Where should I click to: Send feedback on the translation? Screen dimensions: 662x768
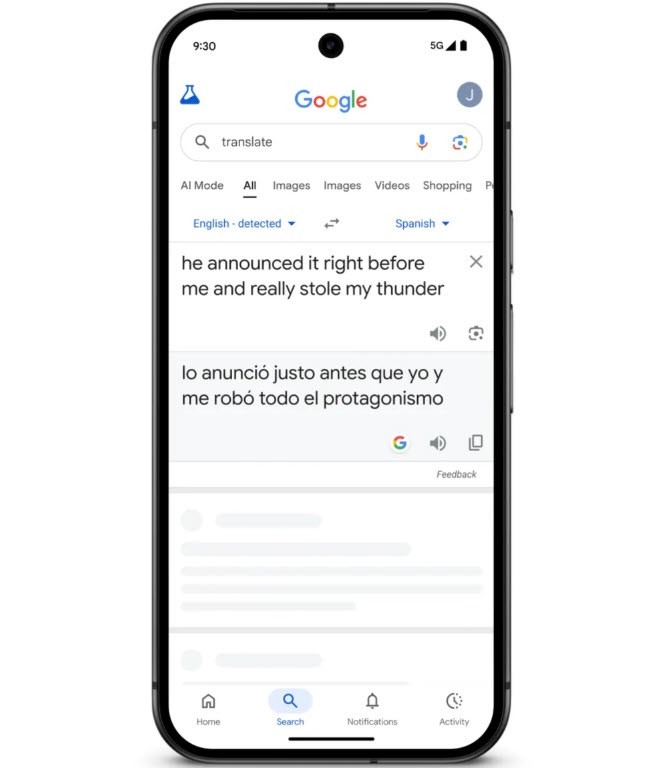(x=456, y=475)
